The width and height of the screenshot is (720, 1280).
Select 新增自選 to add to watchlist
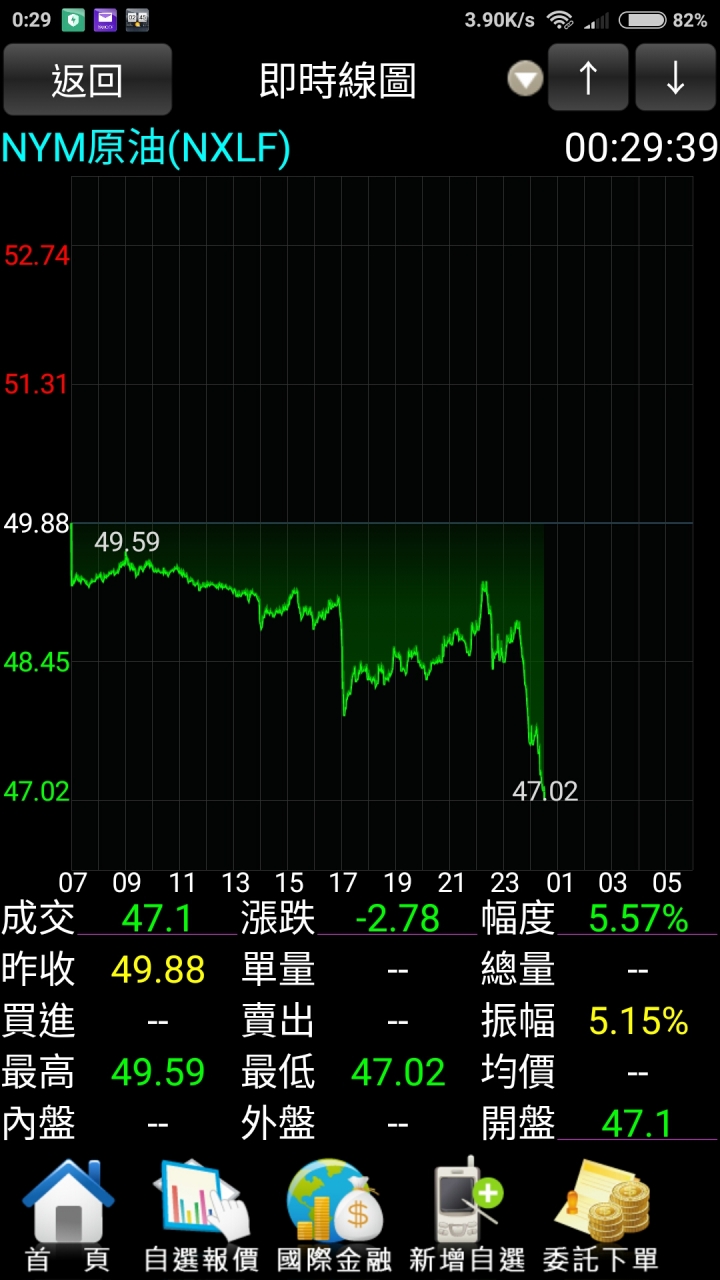pyautogui.click(x=467, y=1215)
